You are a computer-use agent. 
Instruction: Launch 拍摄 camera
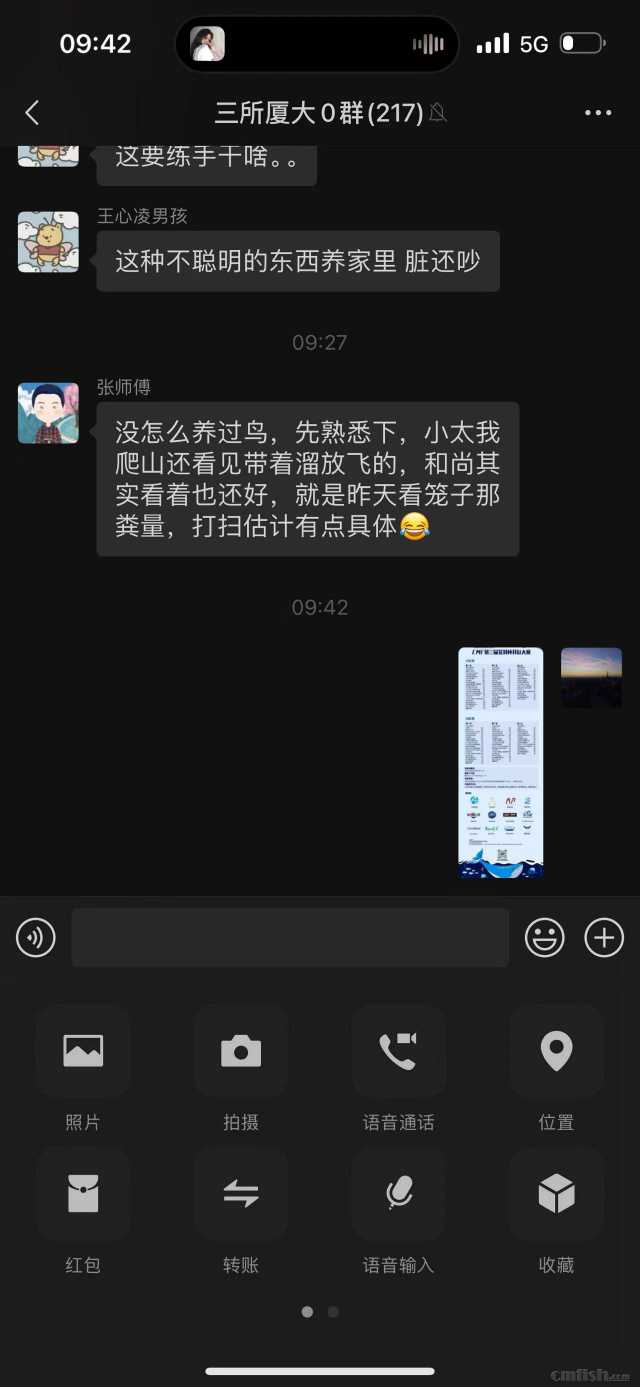[x=241, y=1051]
